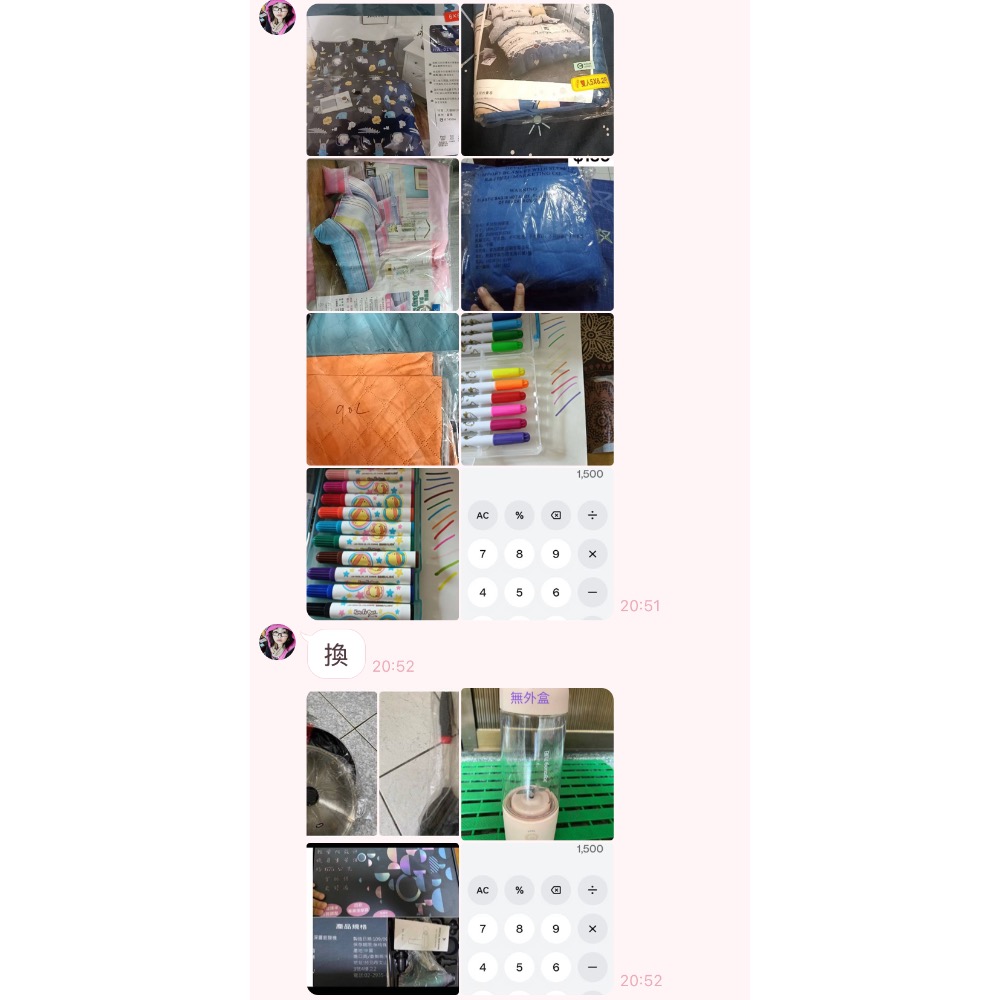Open the colorful marker set photo
The image size is (1000, 1000).
pyautogui.click(x=382, y=544)
